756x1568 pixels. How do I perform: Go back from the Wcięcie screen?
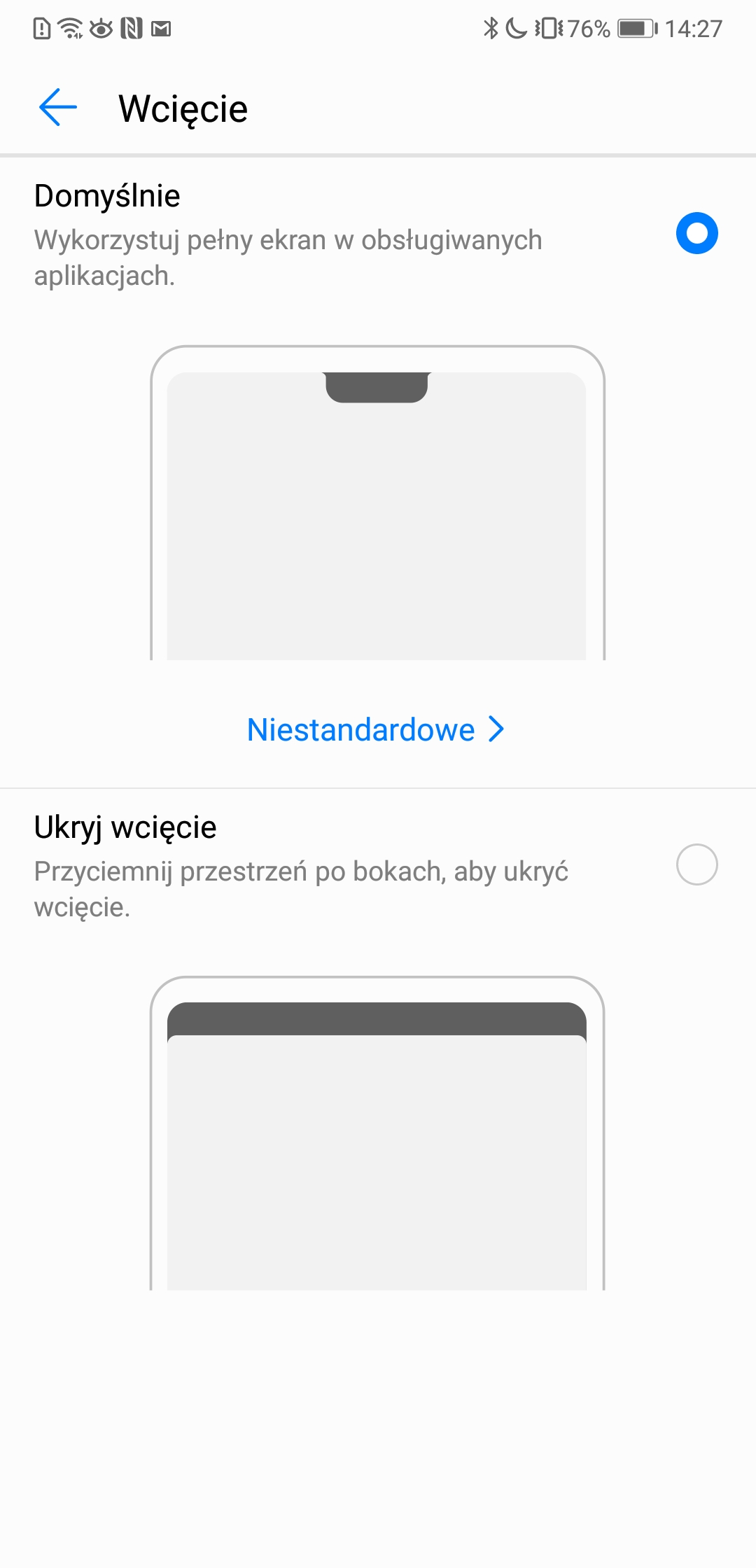pyautogui.click(x=58, y=108)
